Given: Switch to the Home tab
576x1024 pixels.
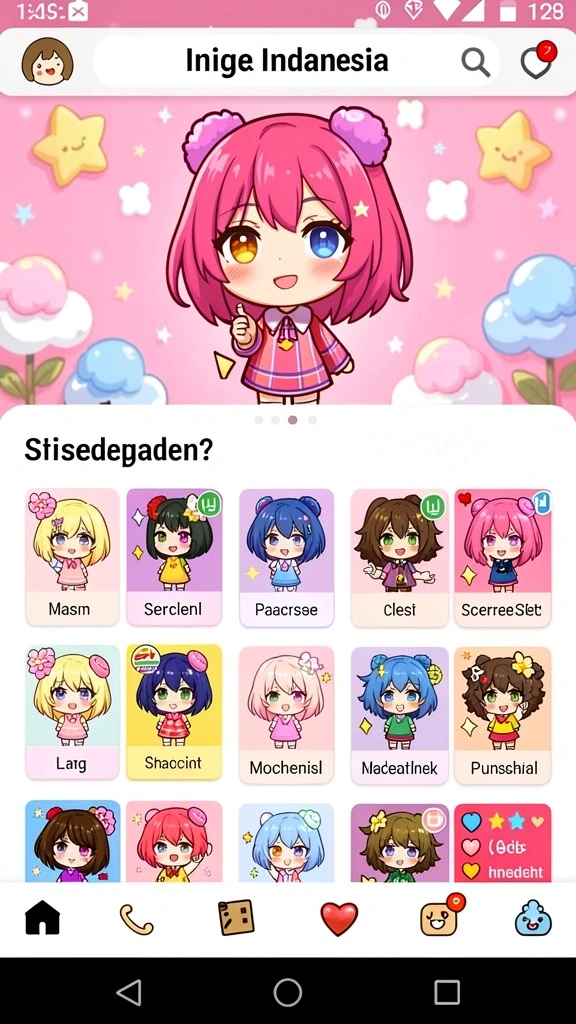Looking at the screenshot, I should pos(42,918).
